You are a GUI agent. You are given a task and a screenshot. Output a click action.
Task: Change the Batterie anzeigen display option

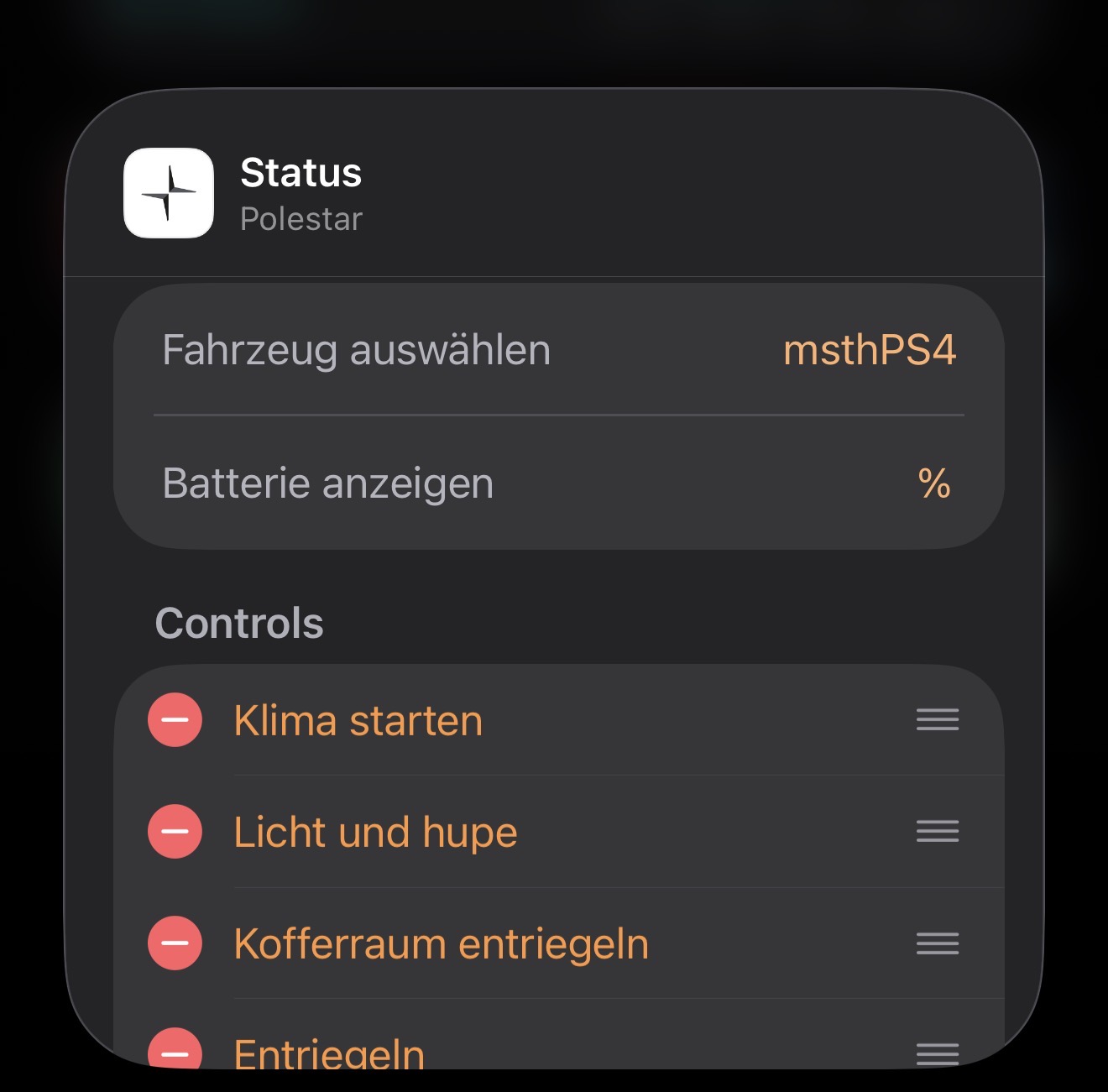tap(933, 483)
